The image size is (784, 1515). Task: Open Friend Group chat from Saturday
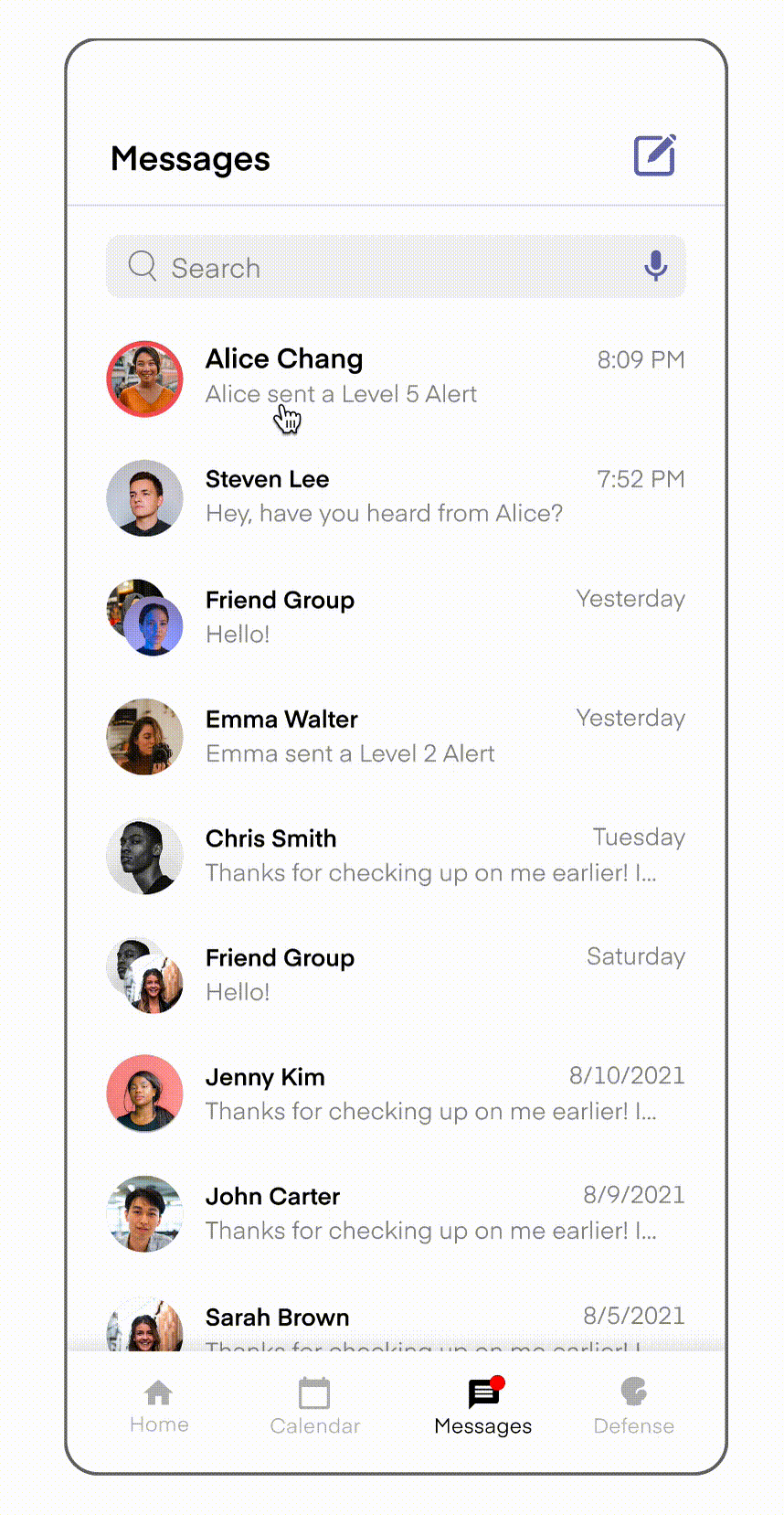[x=396, y=975]
